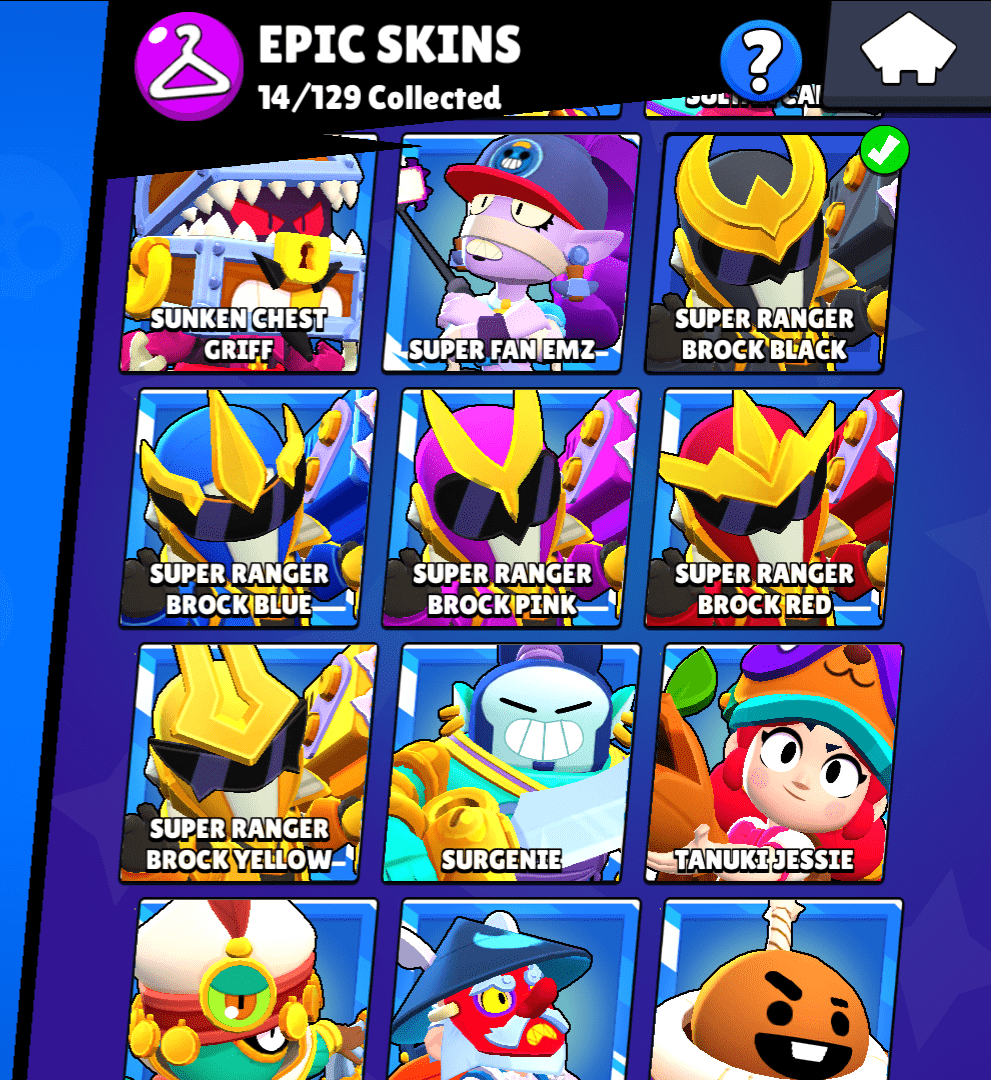View the Super Ranger Brock Black skin
991x1080 pixels.
tap(770, 255)
